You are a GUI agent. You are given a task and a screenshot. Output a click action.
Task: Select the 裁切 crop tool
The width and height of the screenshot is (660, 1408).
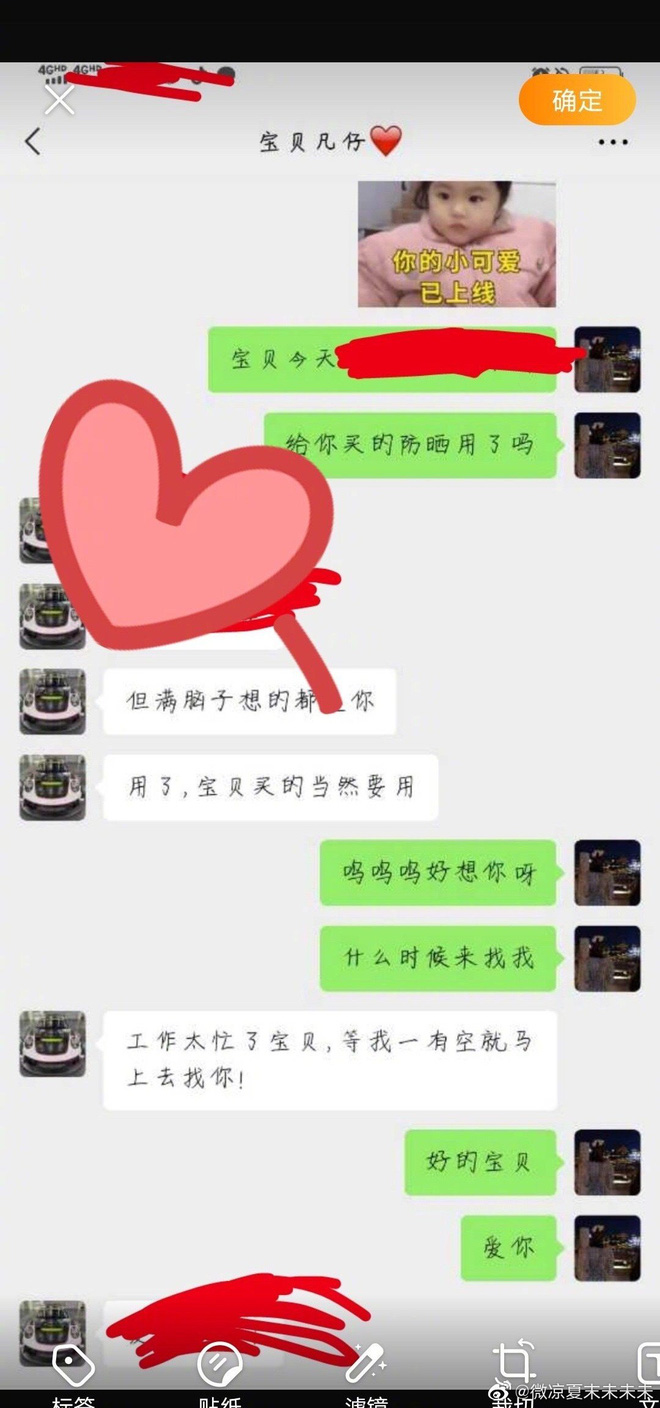coord(513,1368)
